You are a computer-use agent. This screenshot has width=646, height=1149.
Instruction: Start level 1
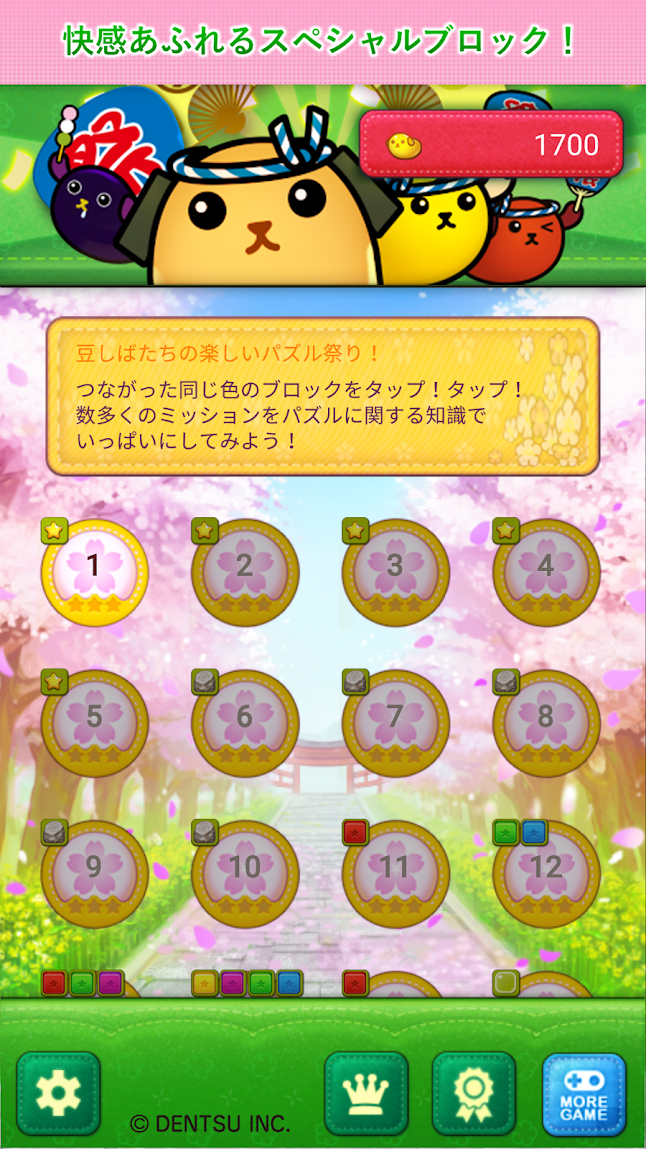pyautogui.click(x=94, y=572)
